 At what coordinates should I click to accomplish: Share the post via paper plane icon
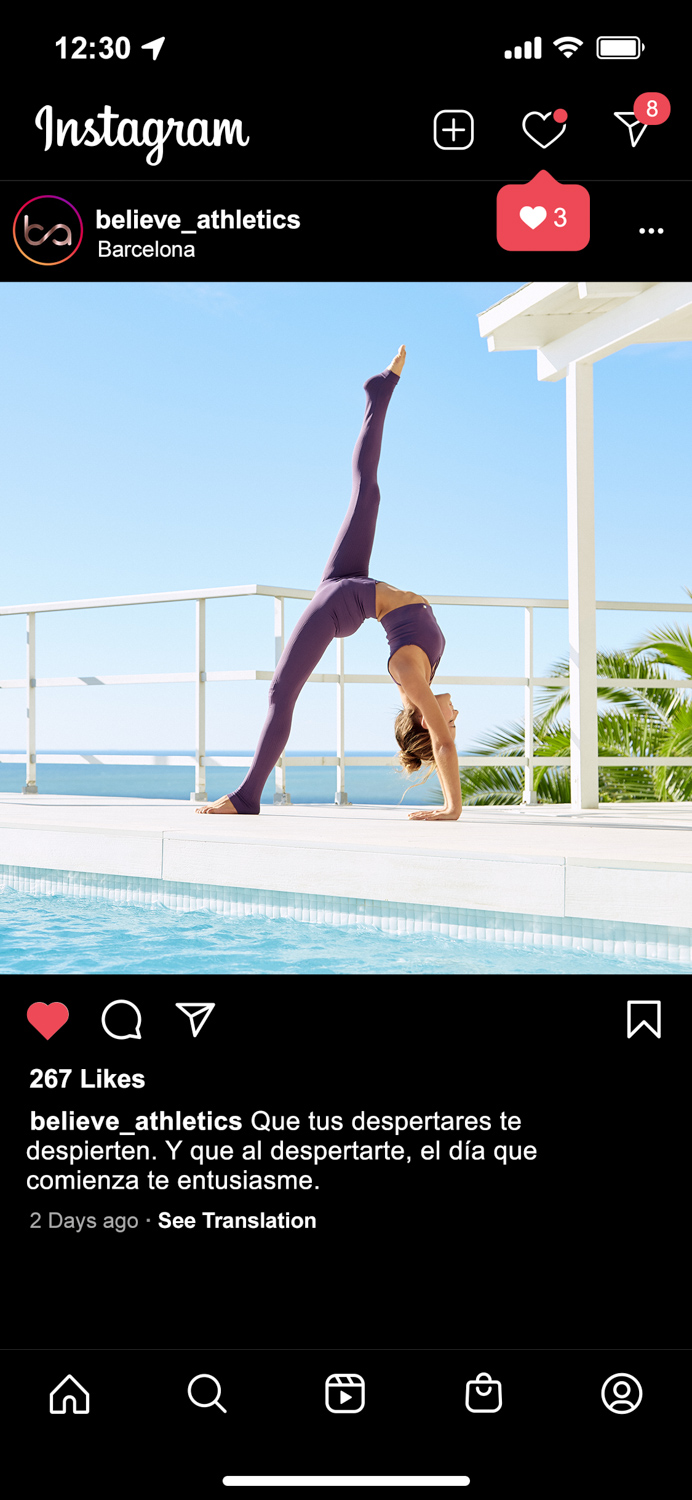point(195,1019)
